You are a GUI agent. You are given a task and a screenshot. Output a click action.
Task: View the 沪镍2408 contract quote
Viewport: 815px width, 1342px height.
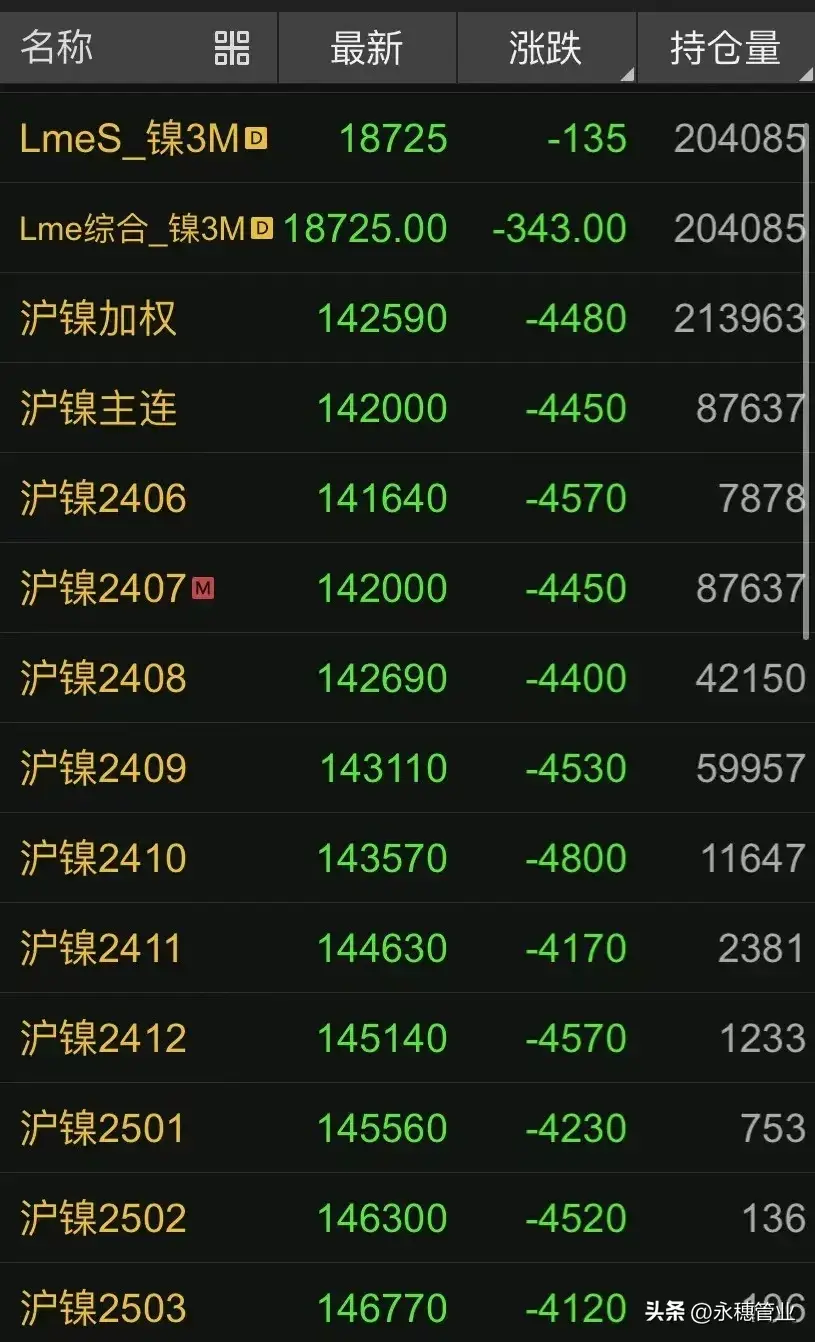[103, 679]
